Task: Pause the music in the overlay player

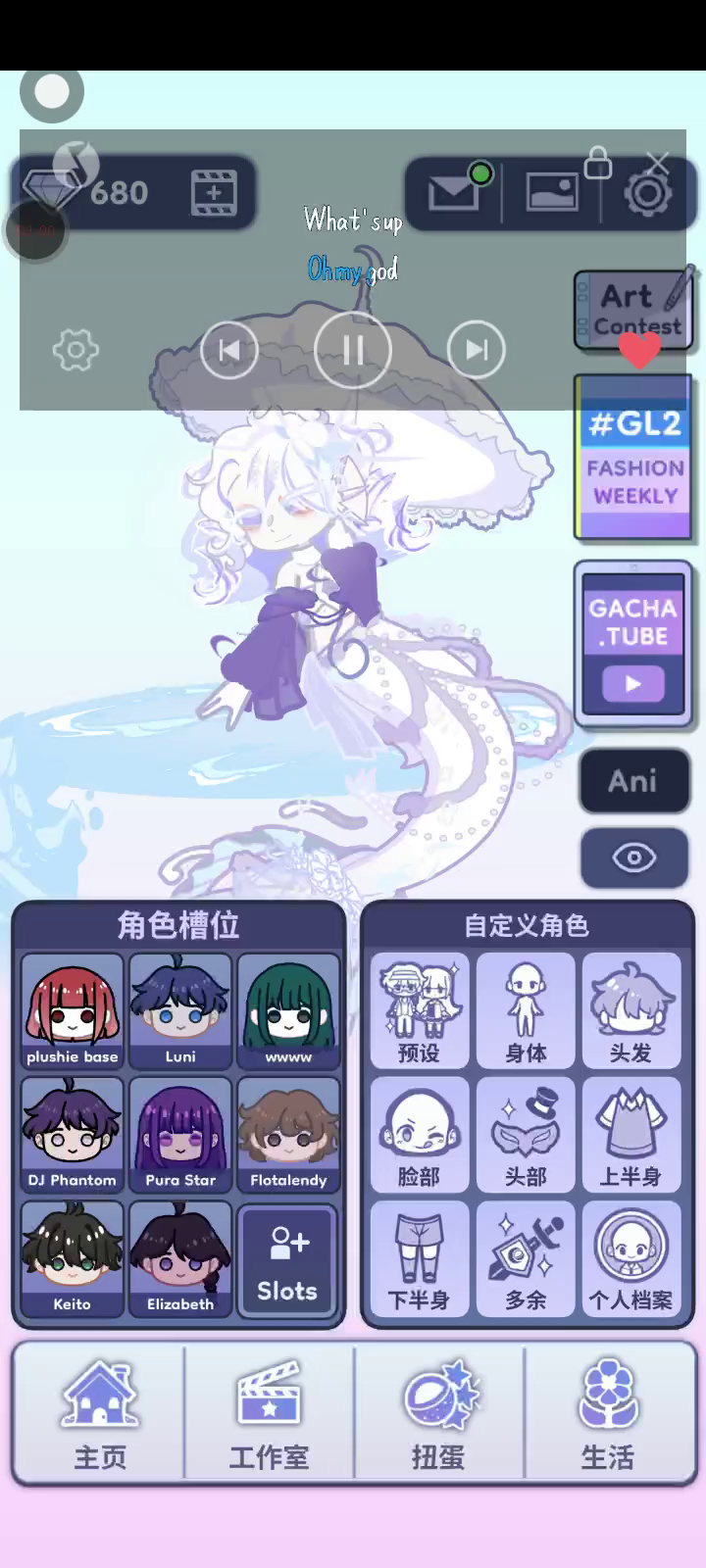Action: 353,350
